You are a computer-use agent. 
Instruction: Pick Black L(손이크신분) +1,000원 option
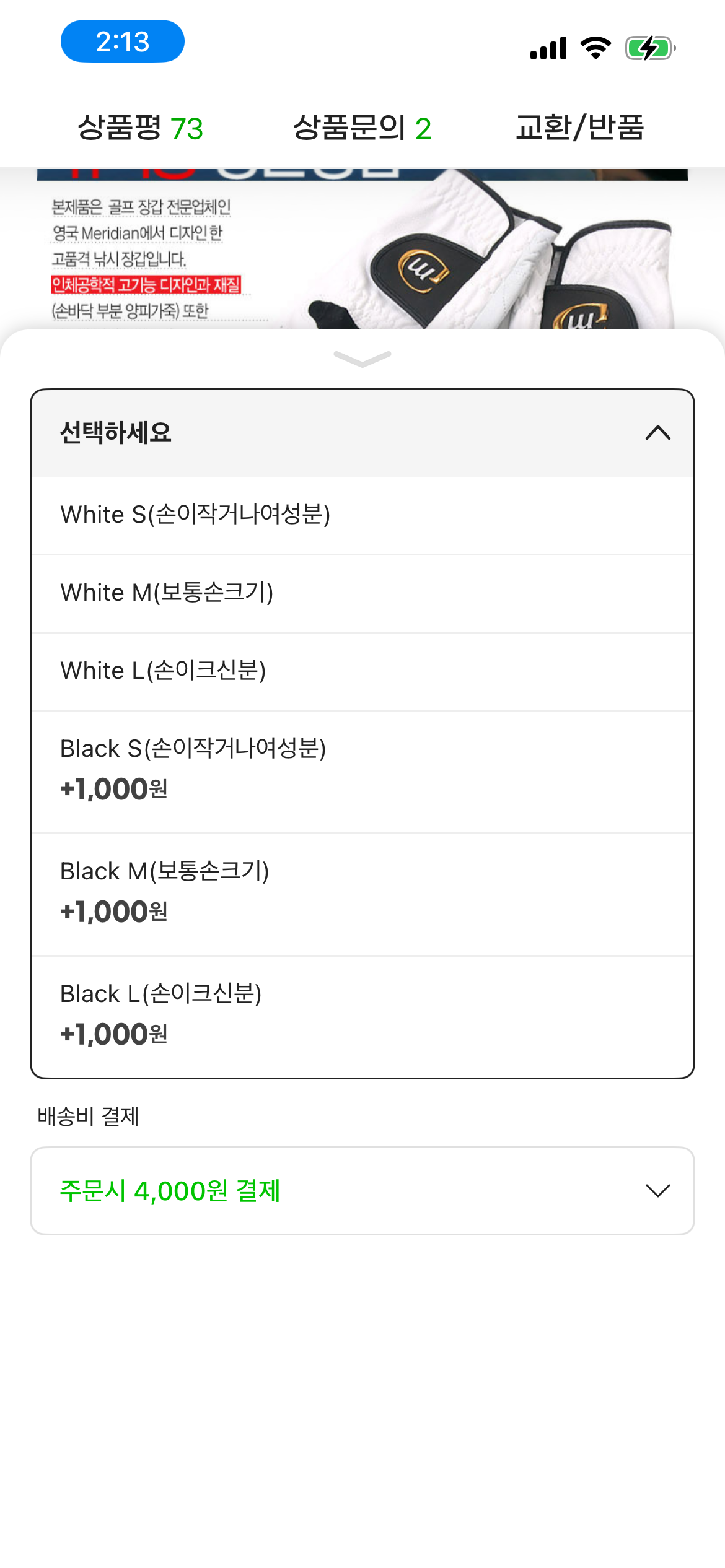tap(362, 1016)
